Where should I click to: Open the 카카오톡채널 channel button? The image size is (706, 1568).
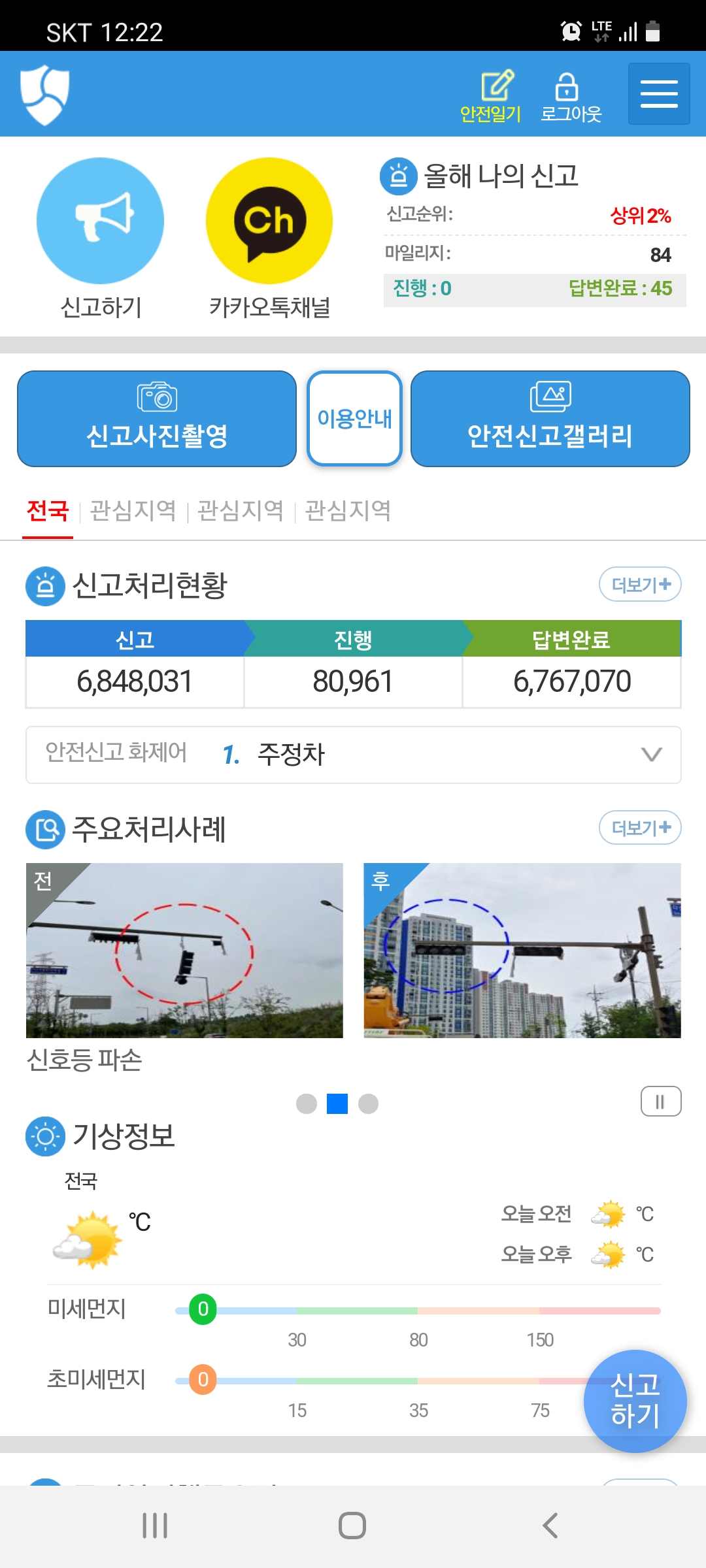269,221
